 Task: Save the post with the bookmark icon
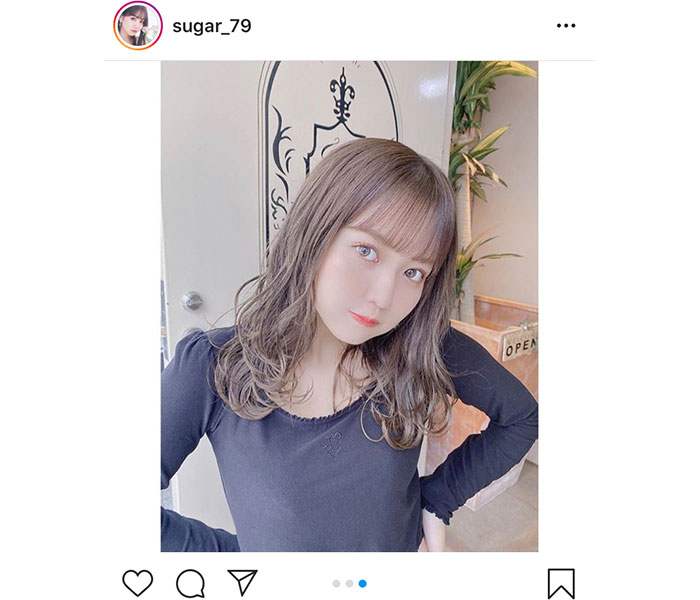coord(561,583)
